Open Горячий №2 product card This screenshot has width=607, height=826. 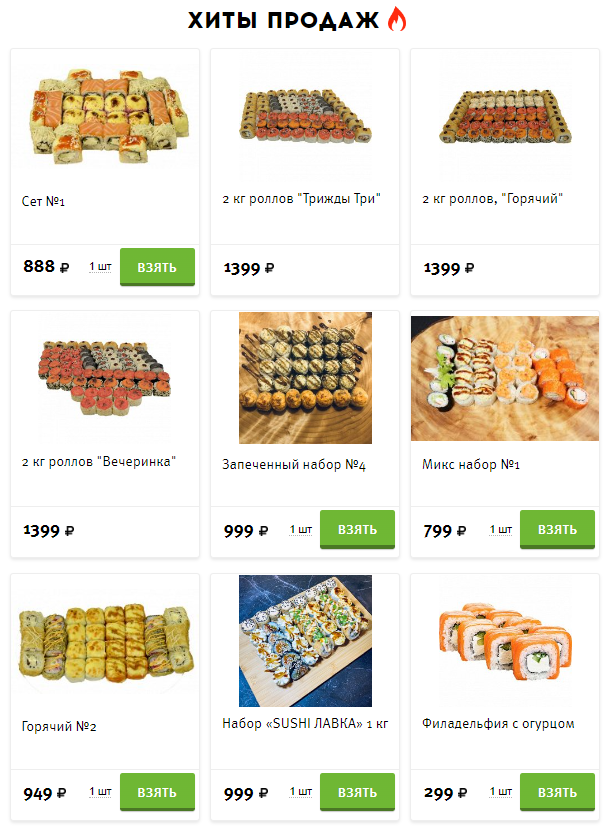point(105,640)
